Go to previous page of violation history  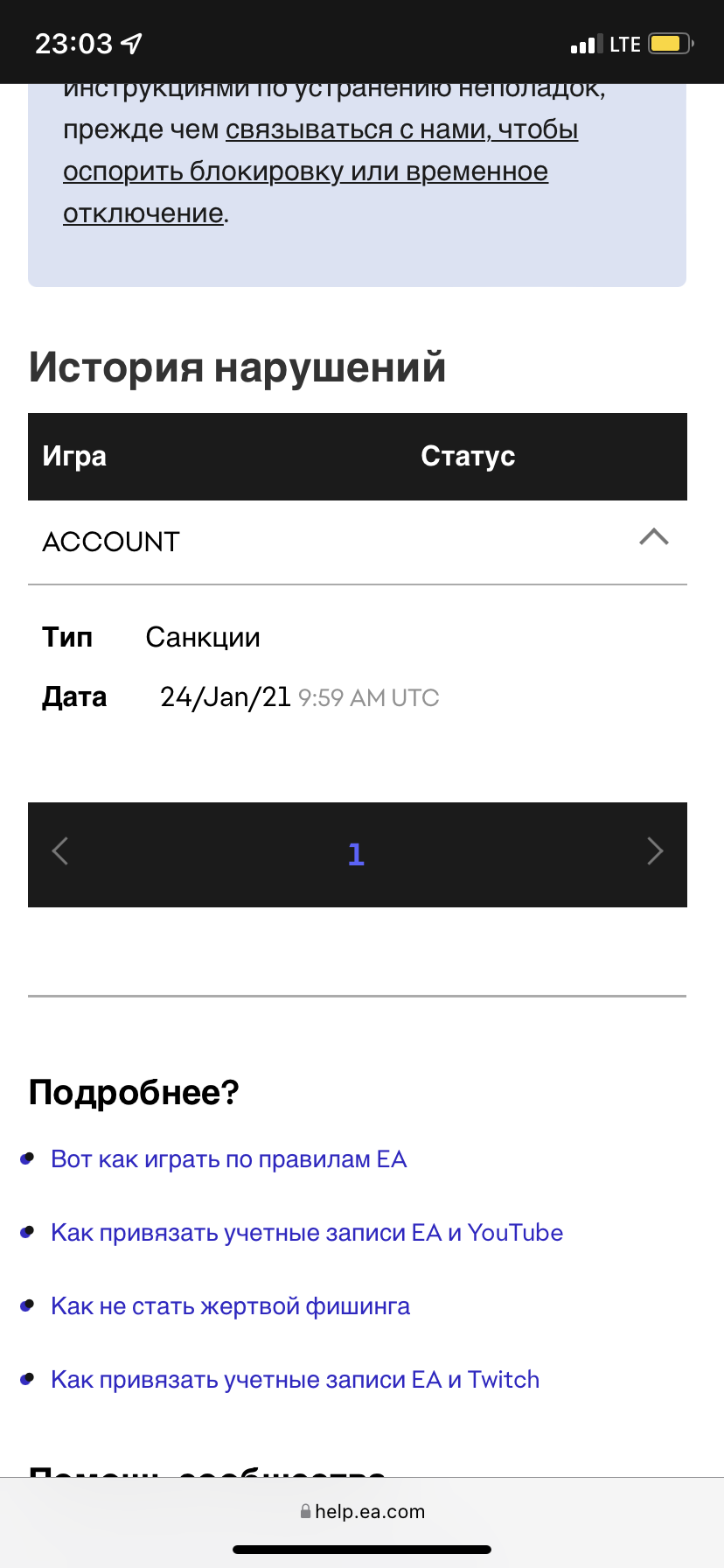coord(60,851)
